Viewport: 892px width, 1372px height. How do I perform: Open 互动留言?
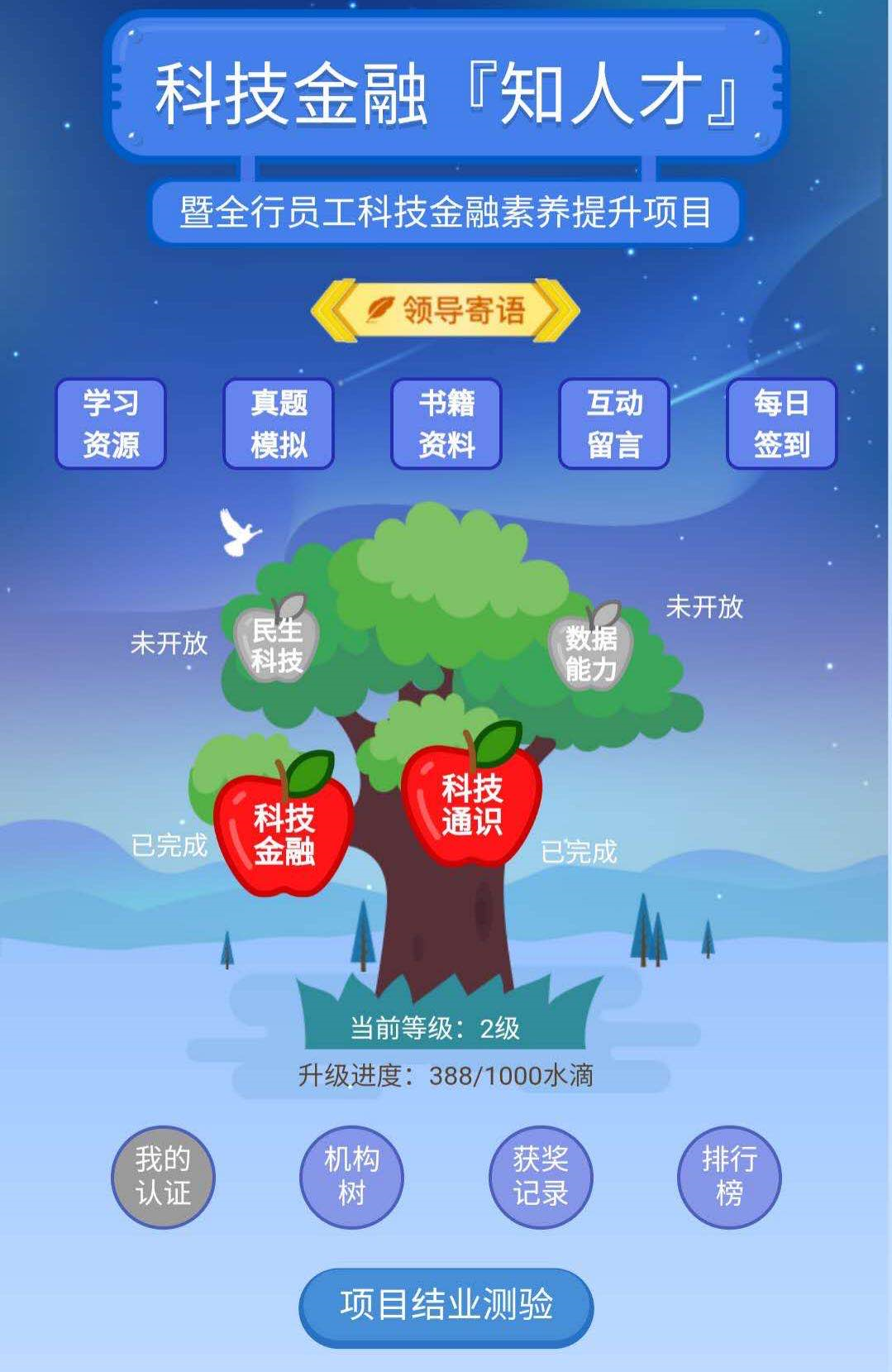(614, 423)
